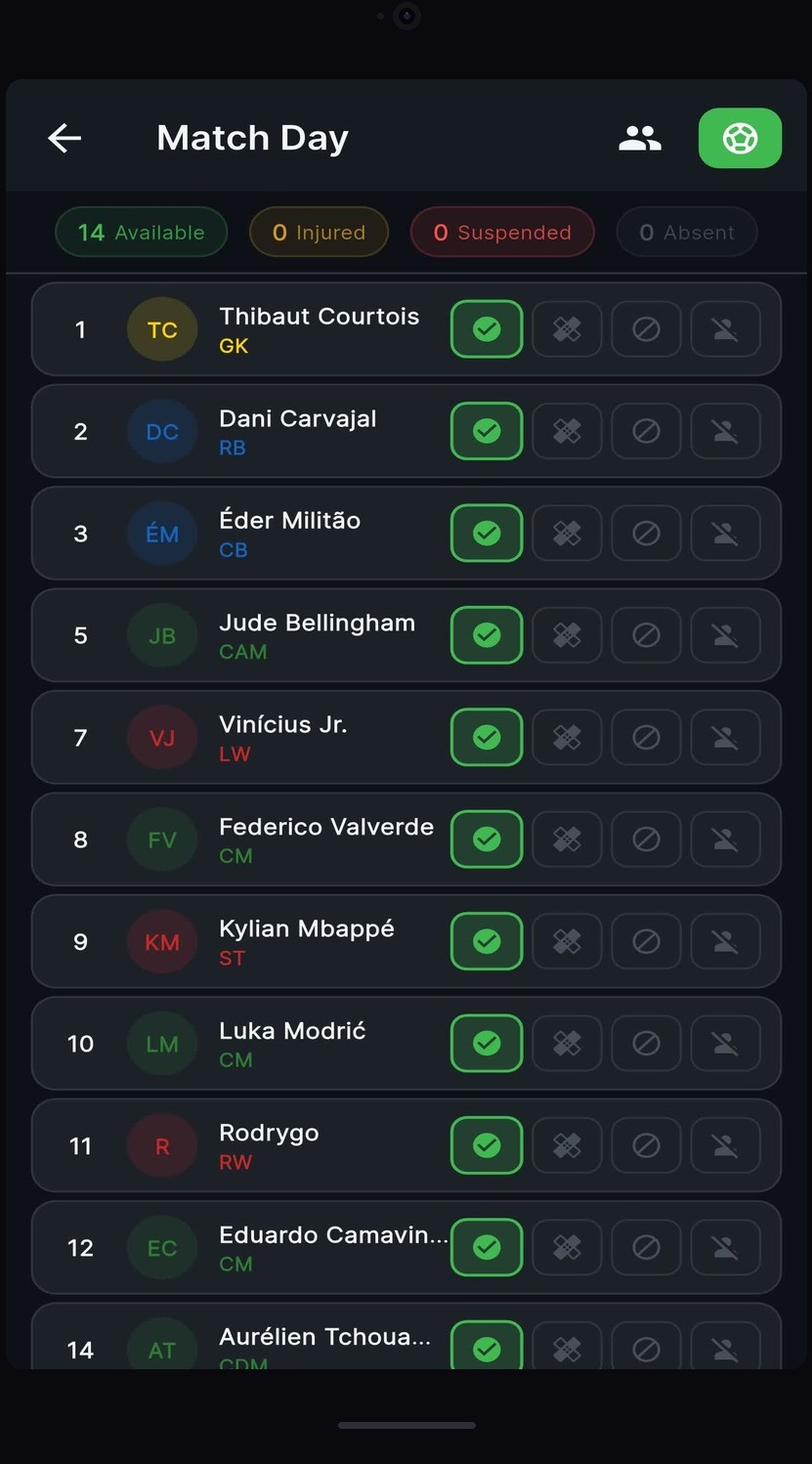Click the bandage icon for Luka Modrić
The height and width of the screenshot is (1464, 812).
[567, 1043]
